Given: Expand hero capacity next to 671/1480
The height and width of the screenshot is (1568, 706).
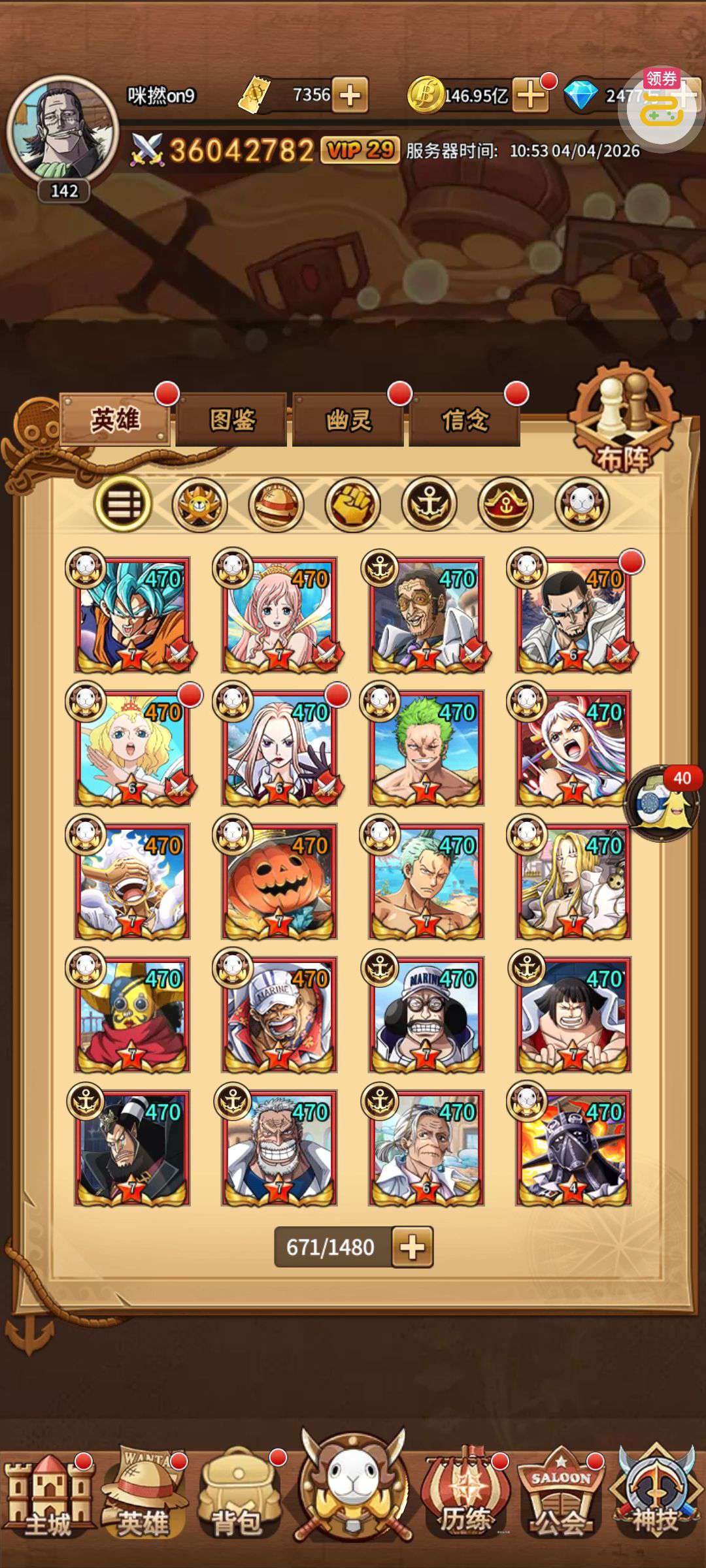Looking at the screenshot, I should [x=412, y=1247].
